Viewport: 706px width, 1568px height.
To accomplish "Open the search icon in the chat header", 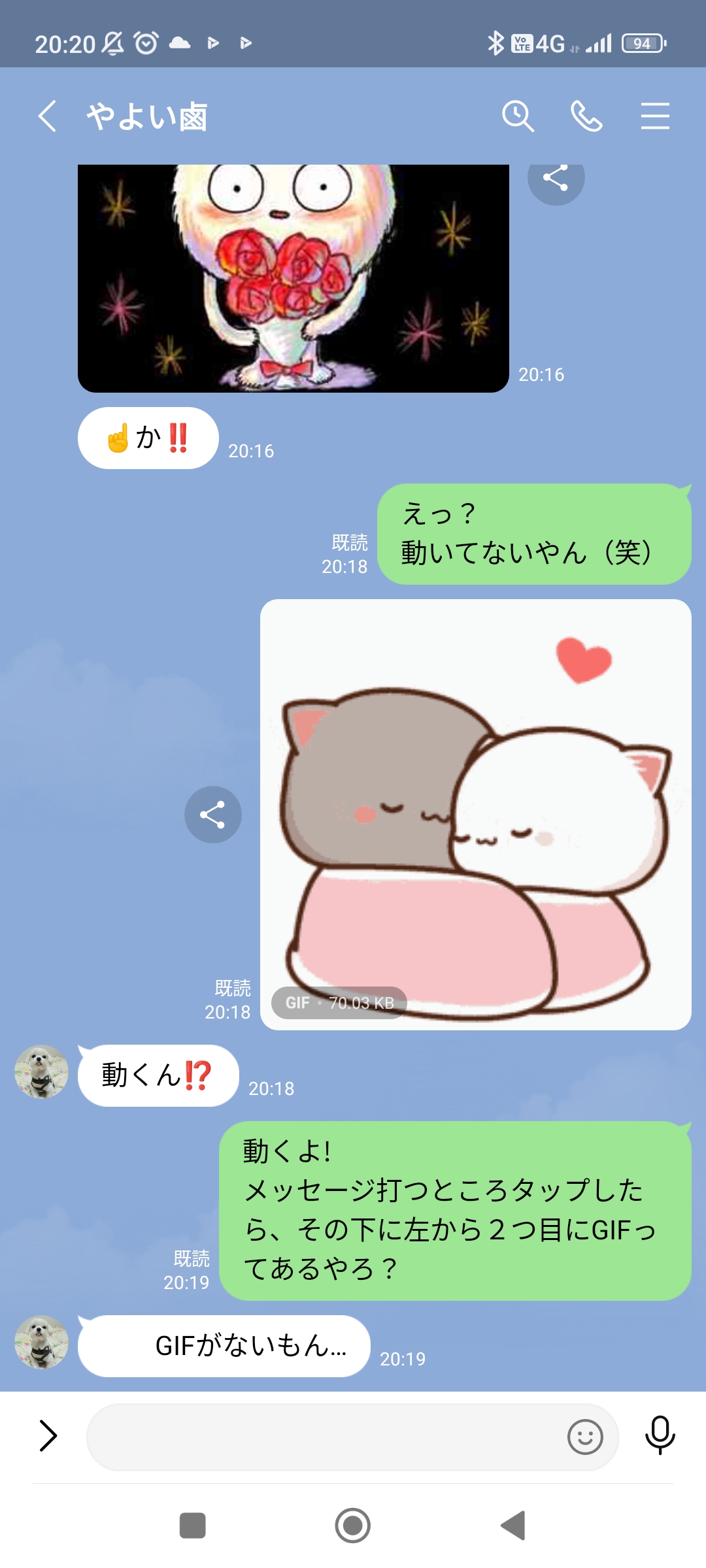I will tap(518, 116).
